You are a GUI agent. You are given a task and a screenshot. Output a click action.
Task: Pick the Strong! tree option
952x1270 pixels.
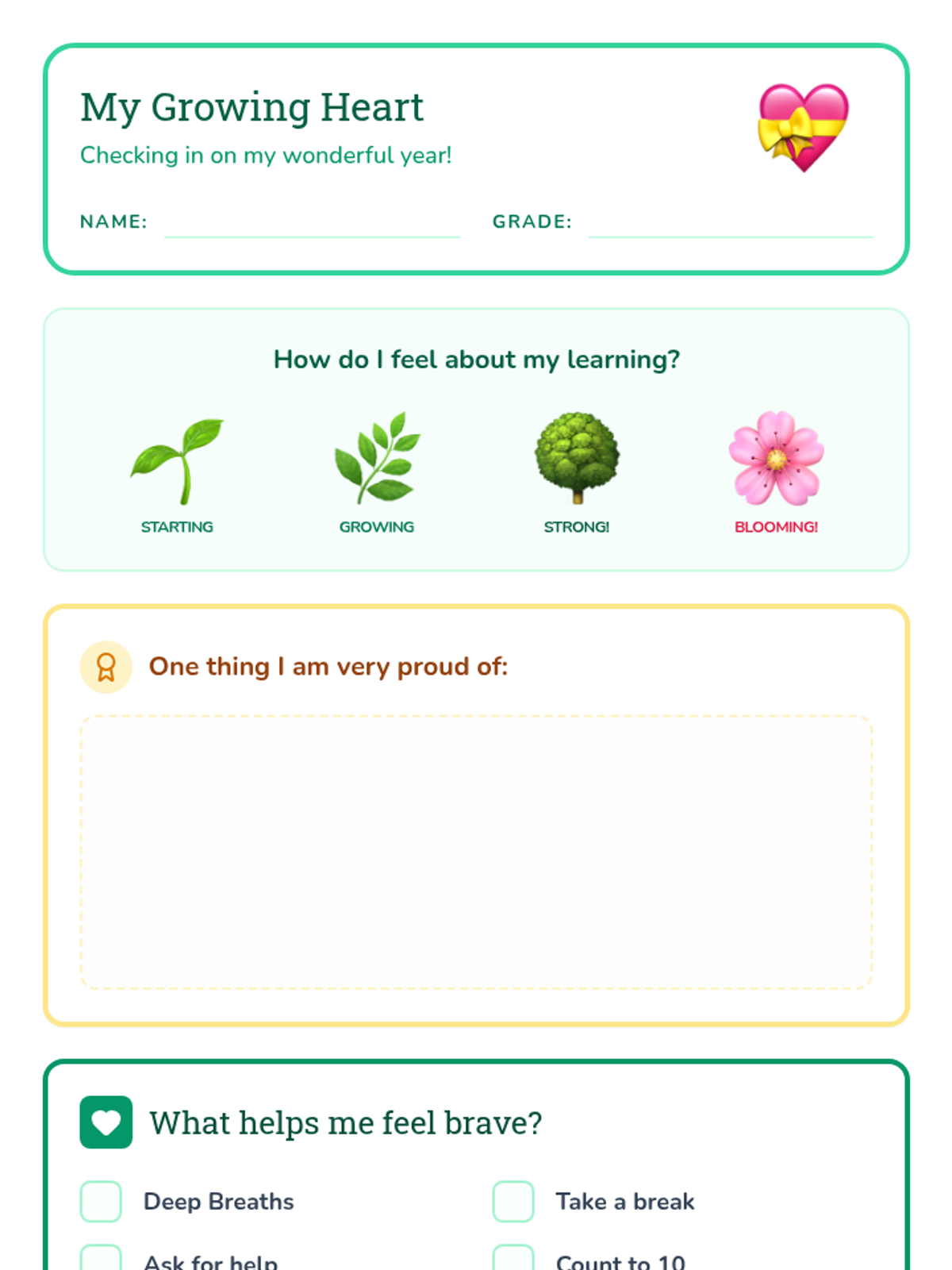577,473
